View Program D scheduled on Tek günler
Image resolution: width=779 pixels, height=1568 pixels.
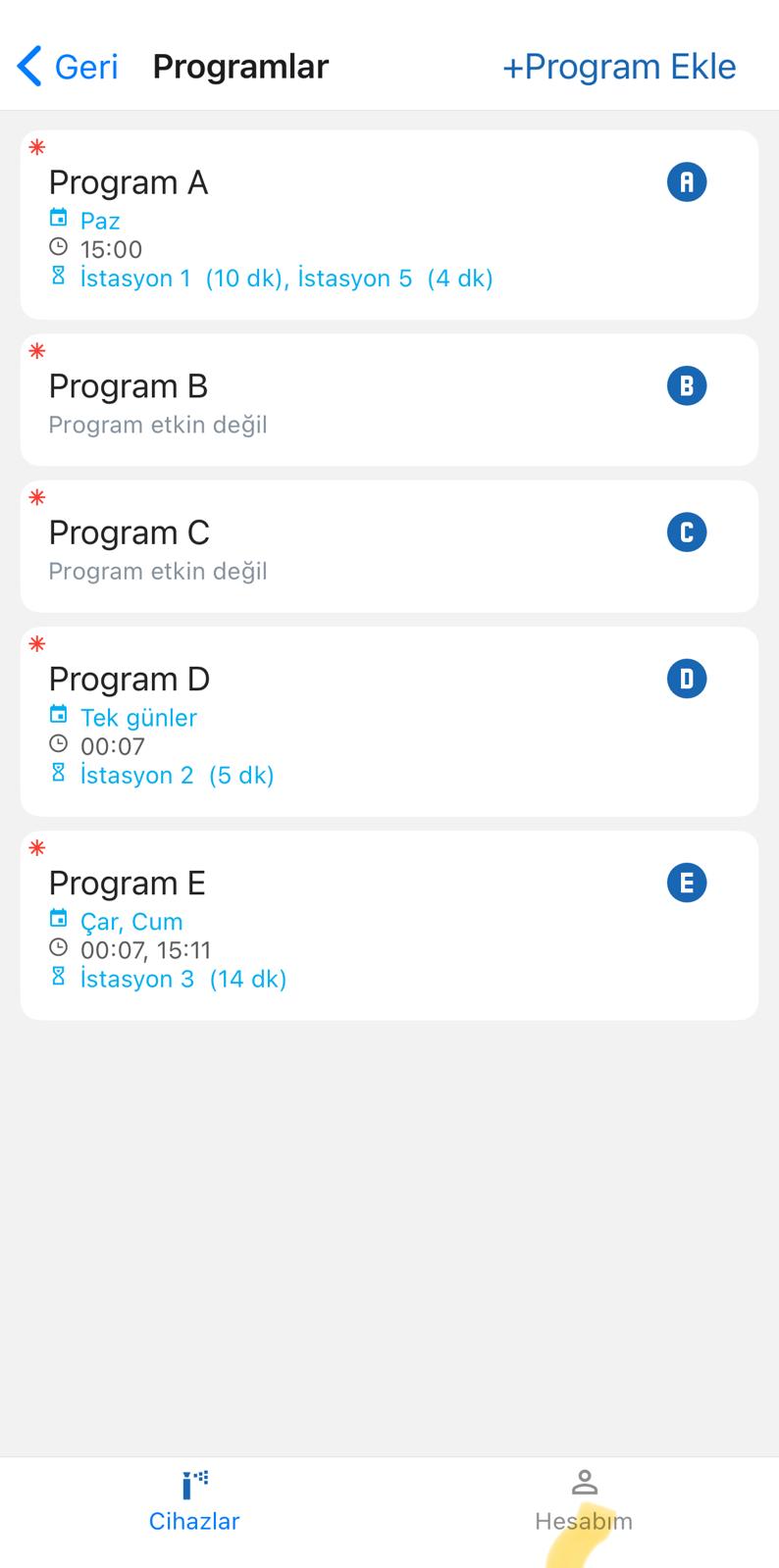(x=389, y=722)
